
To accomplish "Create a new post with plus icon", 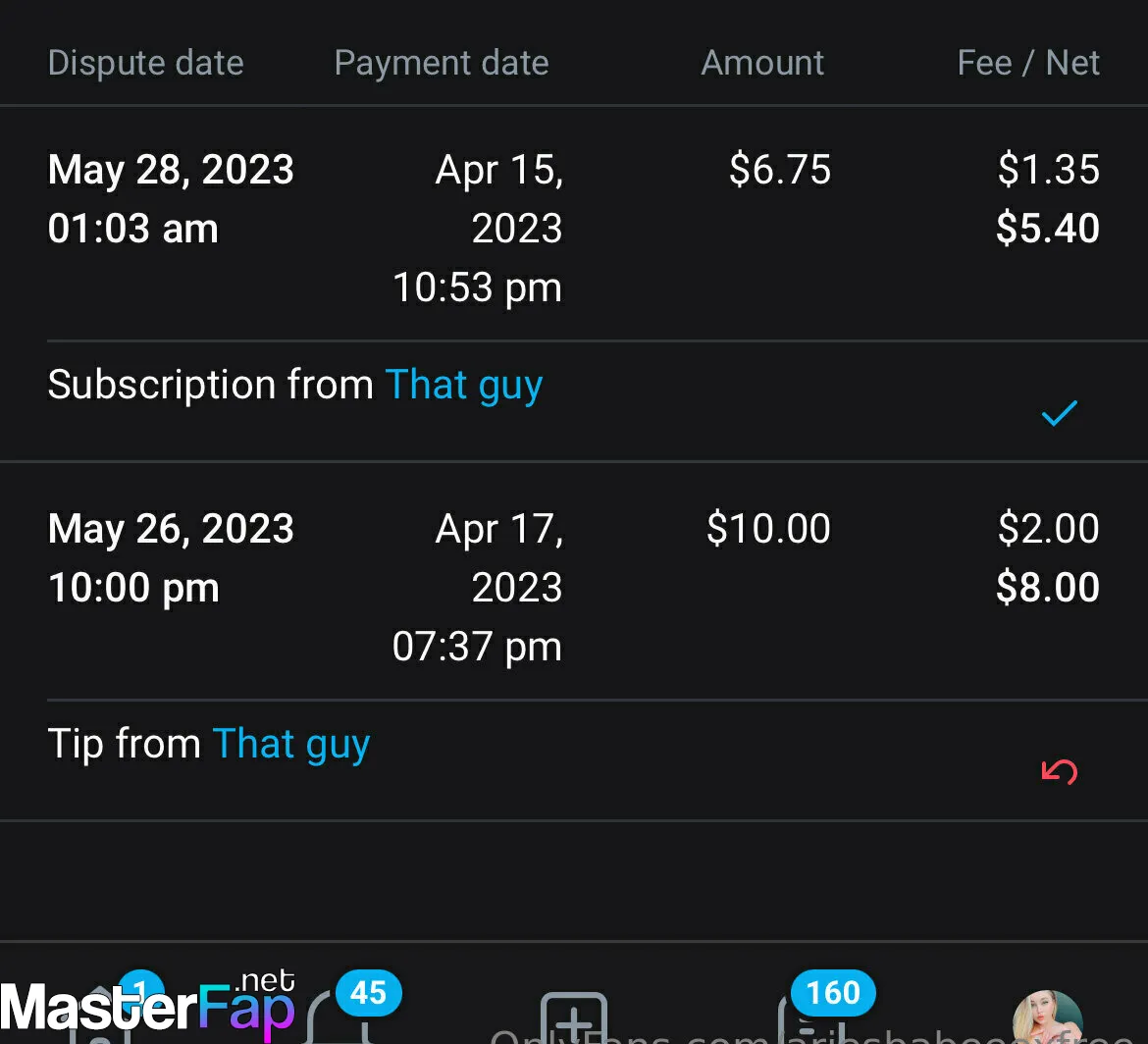I will (x=574, y=1020).
